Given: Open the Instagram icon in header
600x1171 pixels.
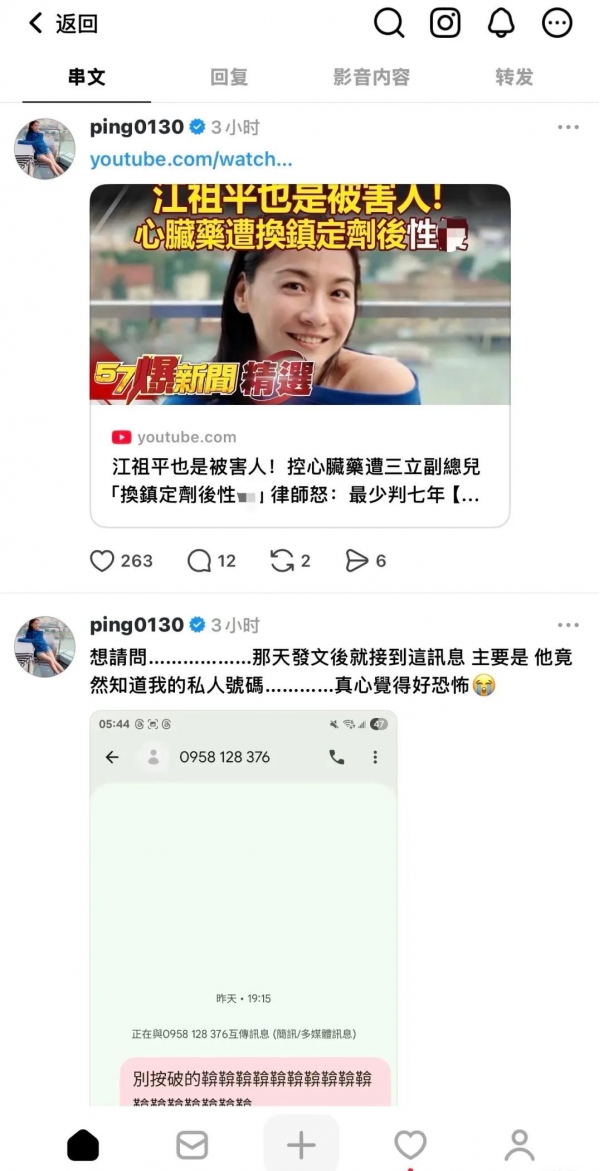Looking at the screenshot, I should pyautogui.click(x=445, y=23).
